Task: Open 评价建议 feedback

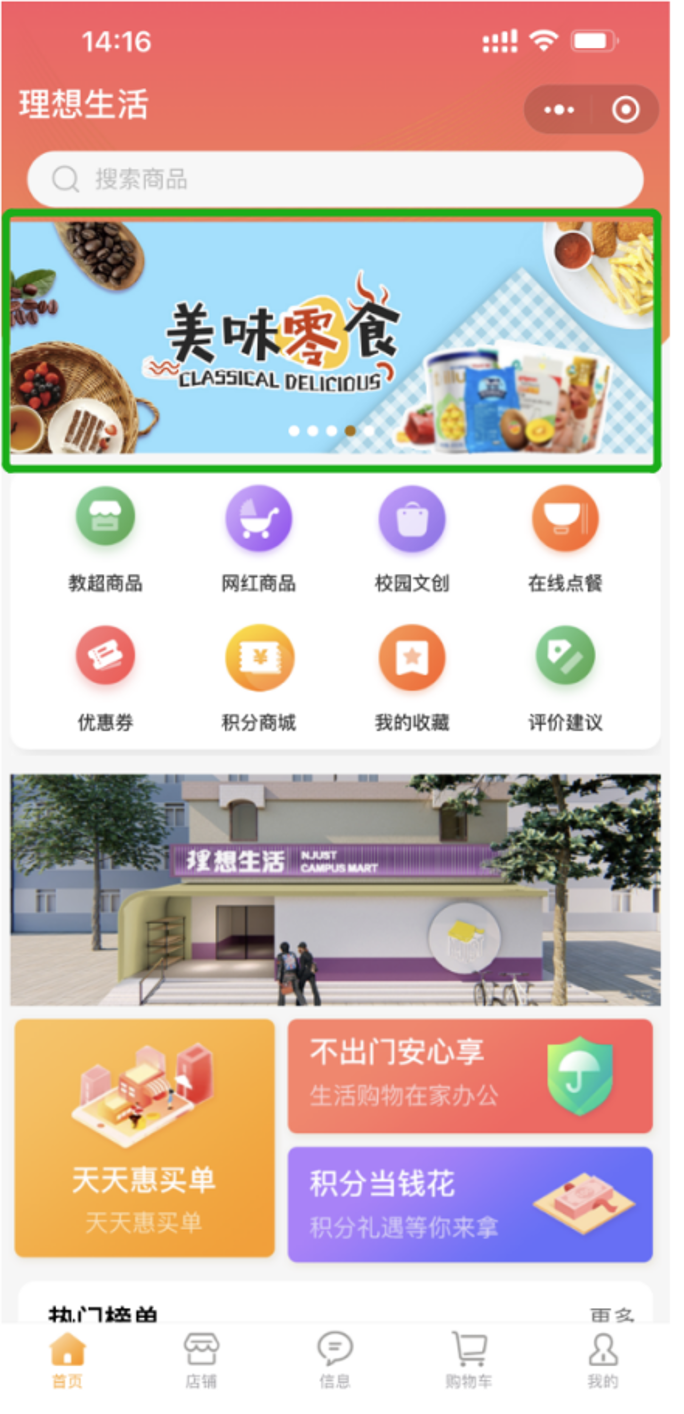Action: 565,678
